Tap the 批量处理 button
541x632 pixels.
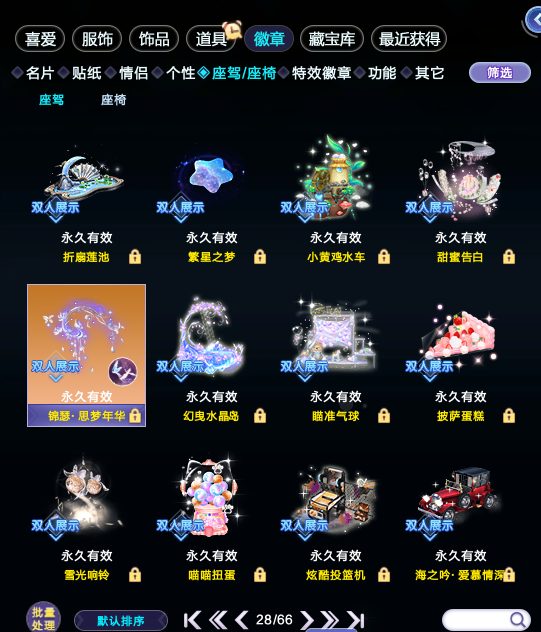pos(43,618)
